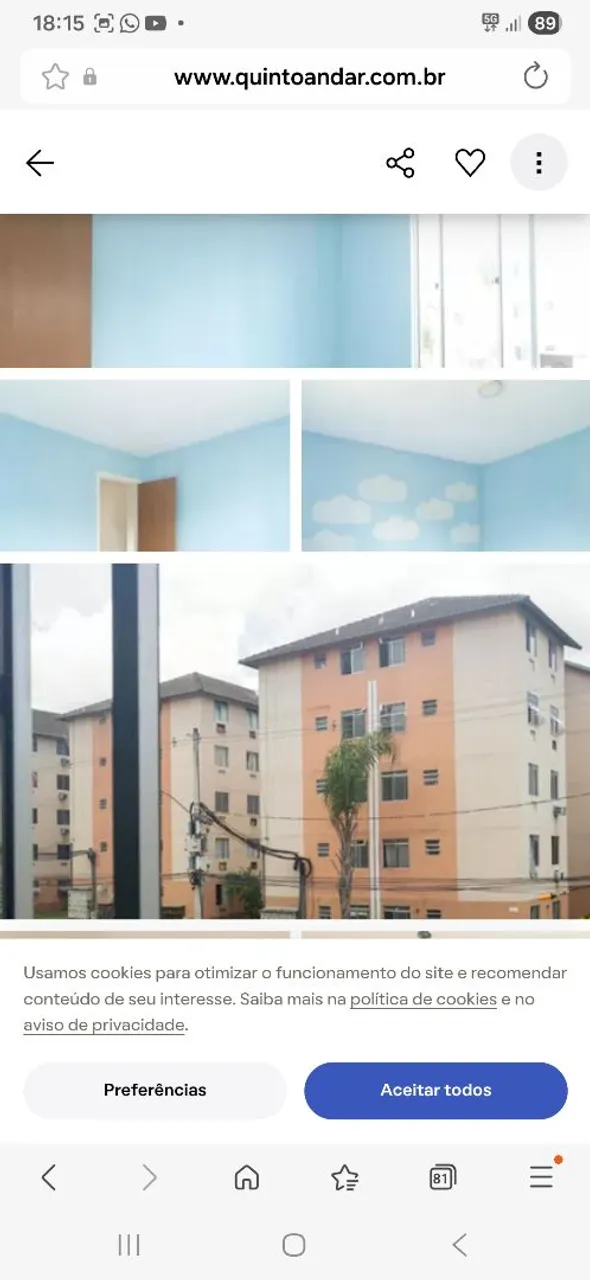Go back in the browser toolbar
Screen dimensions: 590x1280
pos(48,1177)
